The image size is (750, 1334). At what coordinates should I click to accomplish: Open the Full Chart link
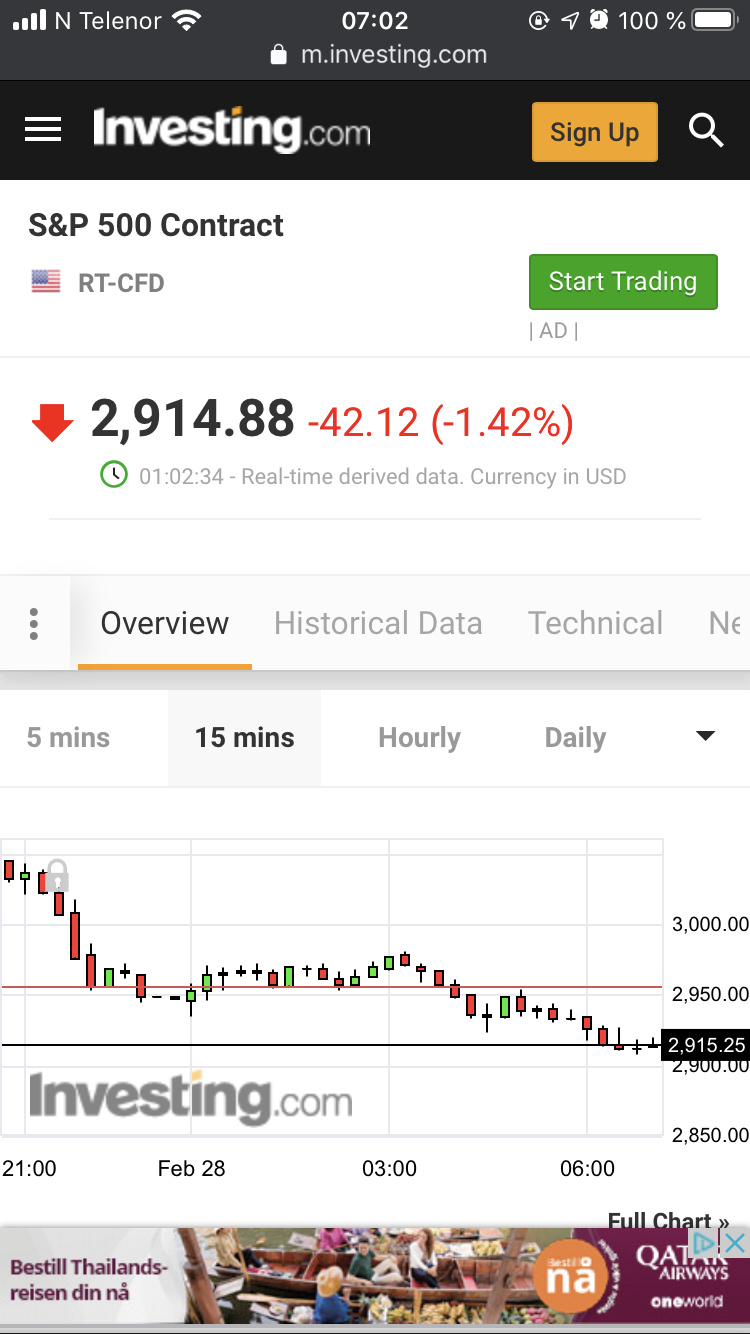tap(668, 1220)
